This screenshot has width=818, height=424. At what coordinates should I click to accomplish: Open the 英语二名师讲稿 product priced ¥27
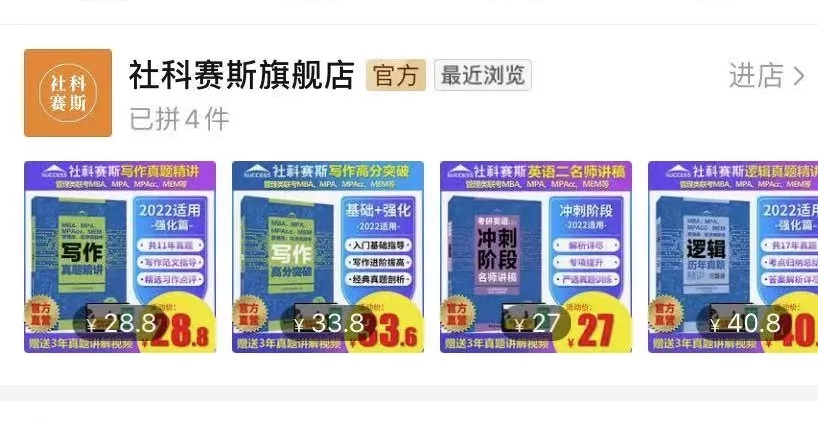536,256
